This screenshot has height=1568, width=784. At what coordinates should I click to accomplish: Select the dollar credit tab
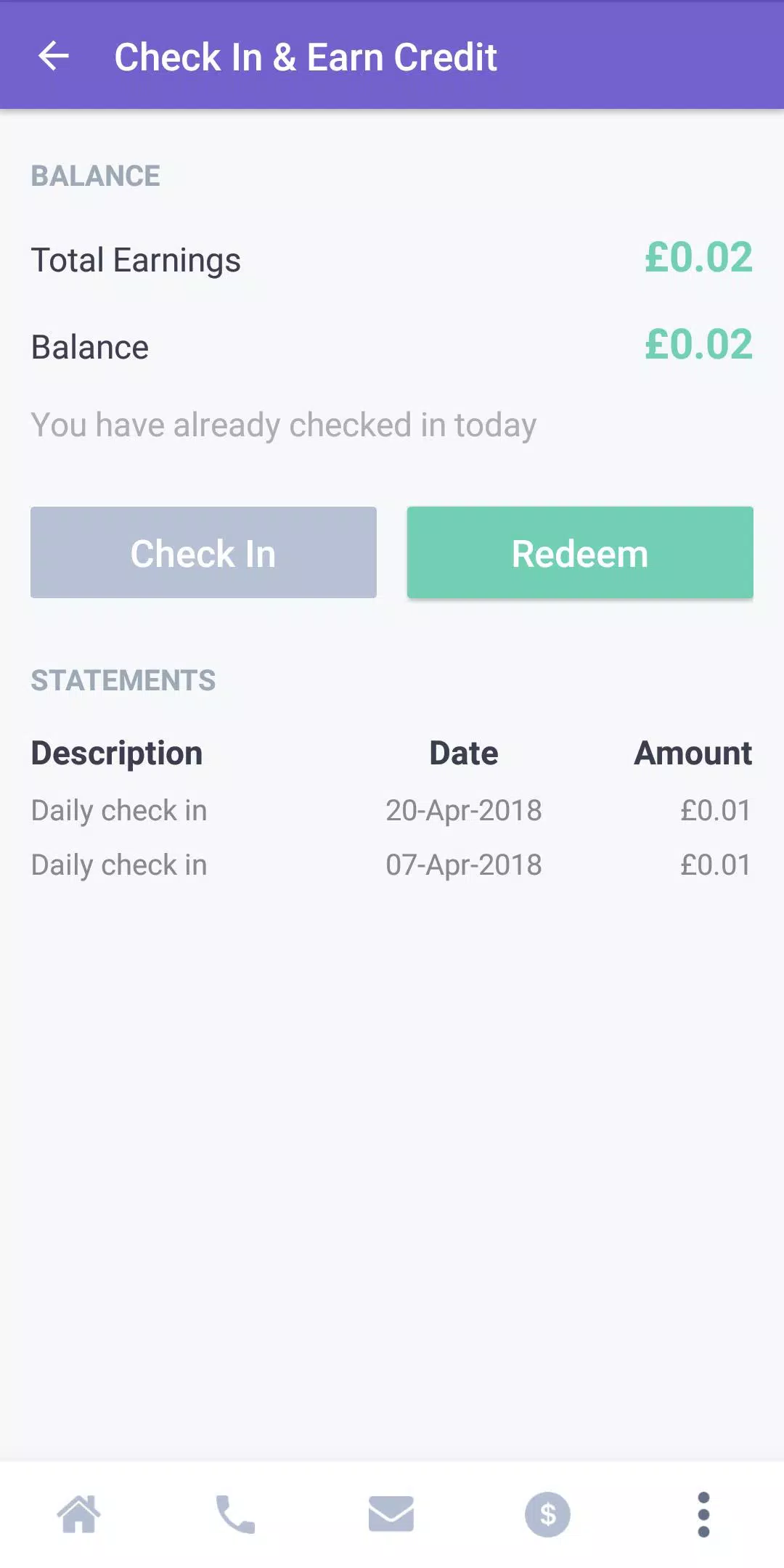coord(547,1514)
